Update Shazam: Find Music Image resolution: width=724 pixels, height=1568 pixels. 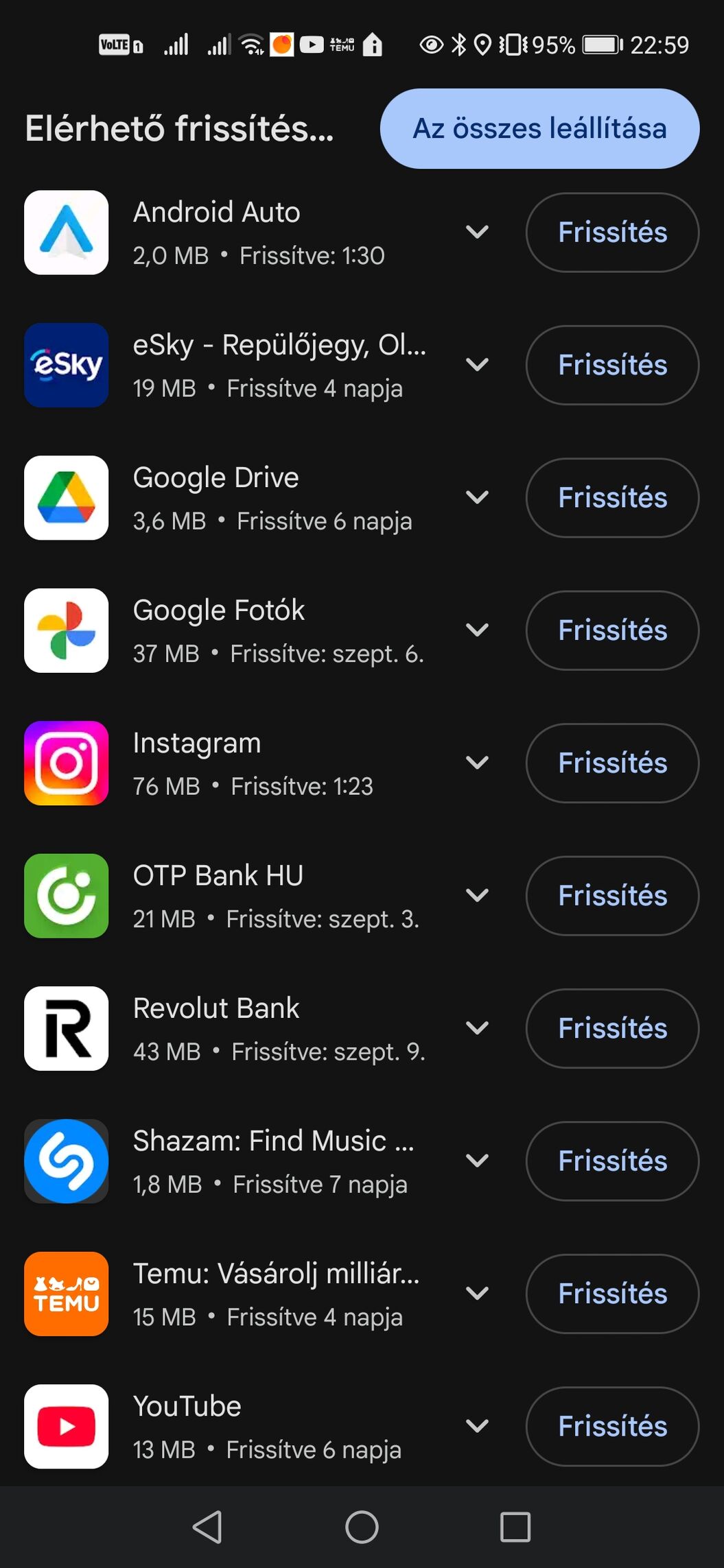pyautogui.click(x=612, y=1161)
